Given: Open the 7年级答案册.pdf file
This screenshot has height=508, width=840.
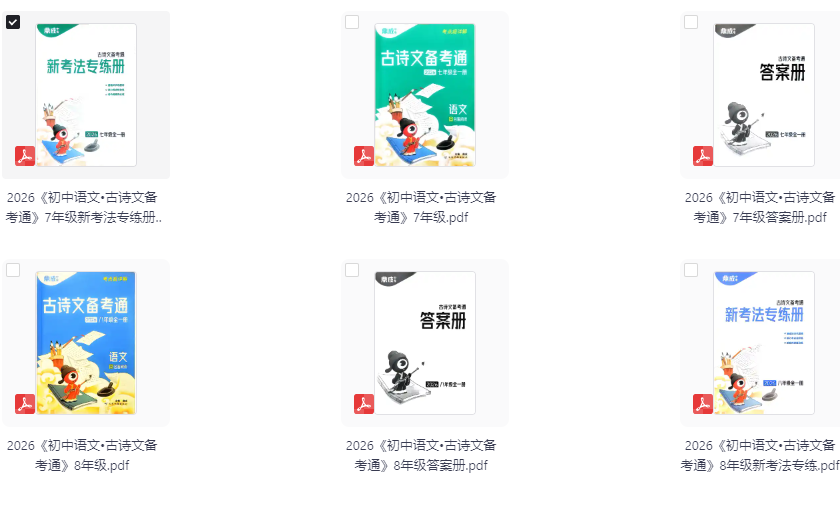Looking at the screenshot, I should (764, 95).
